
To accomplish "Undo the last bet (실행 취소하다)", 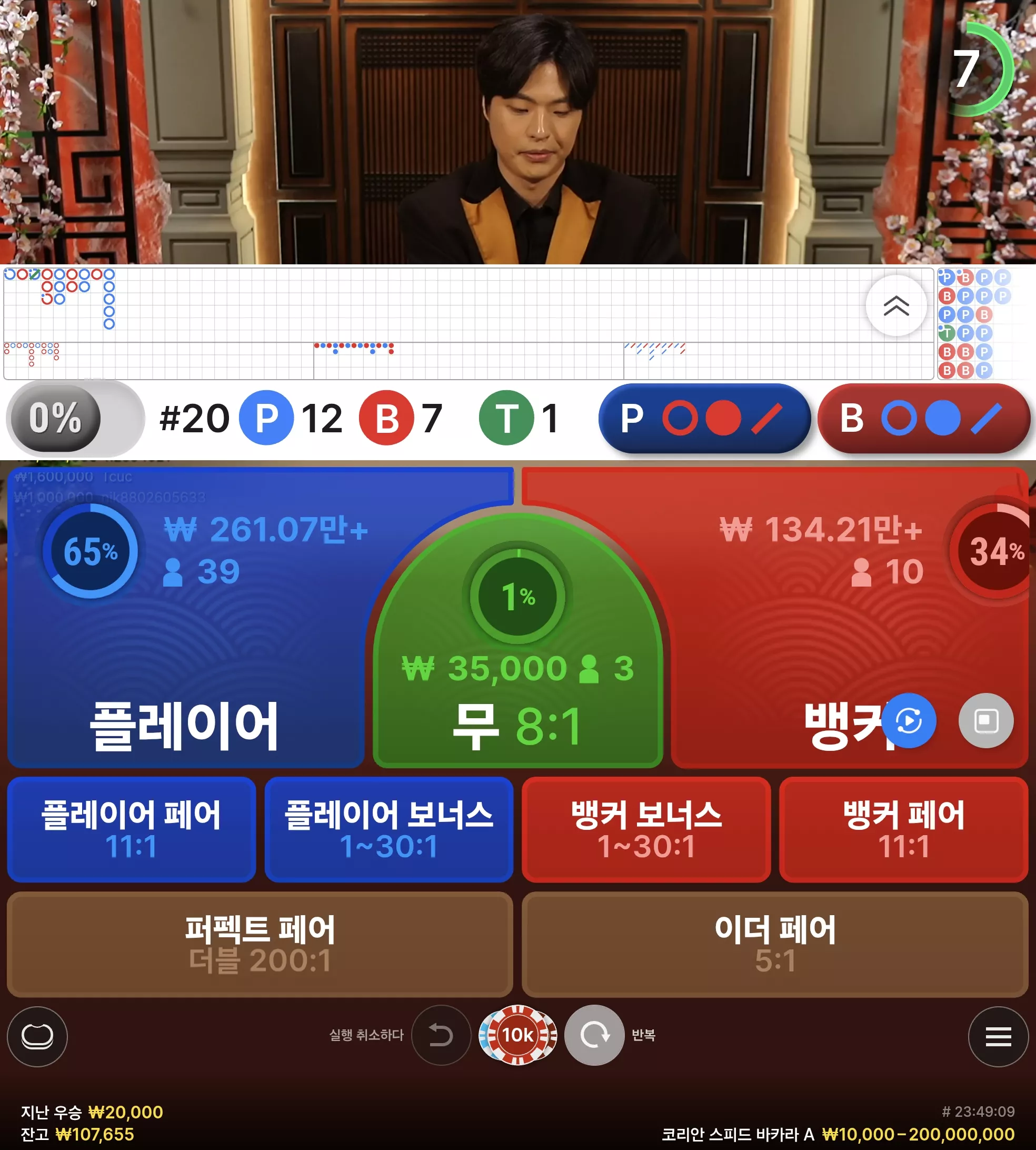I will tap(441, 1035).
